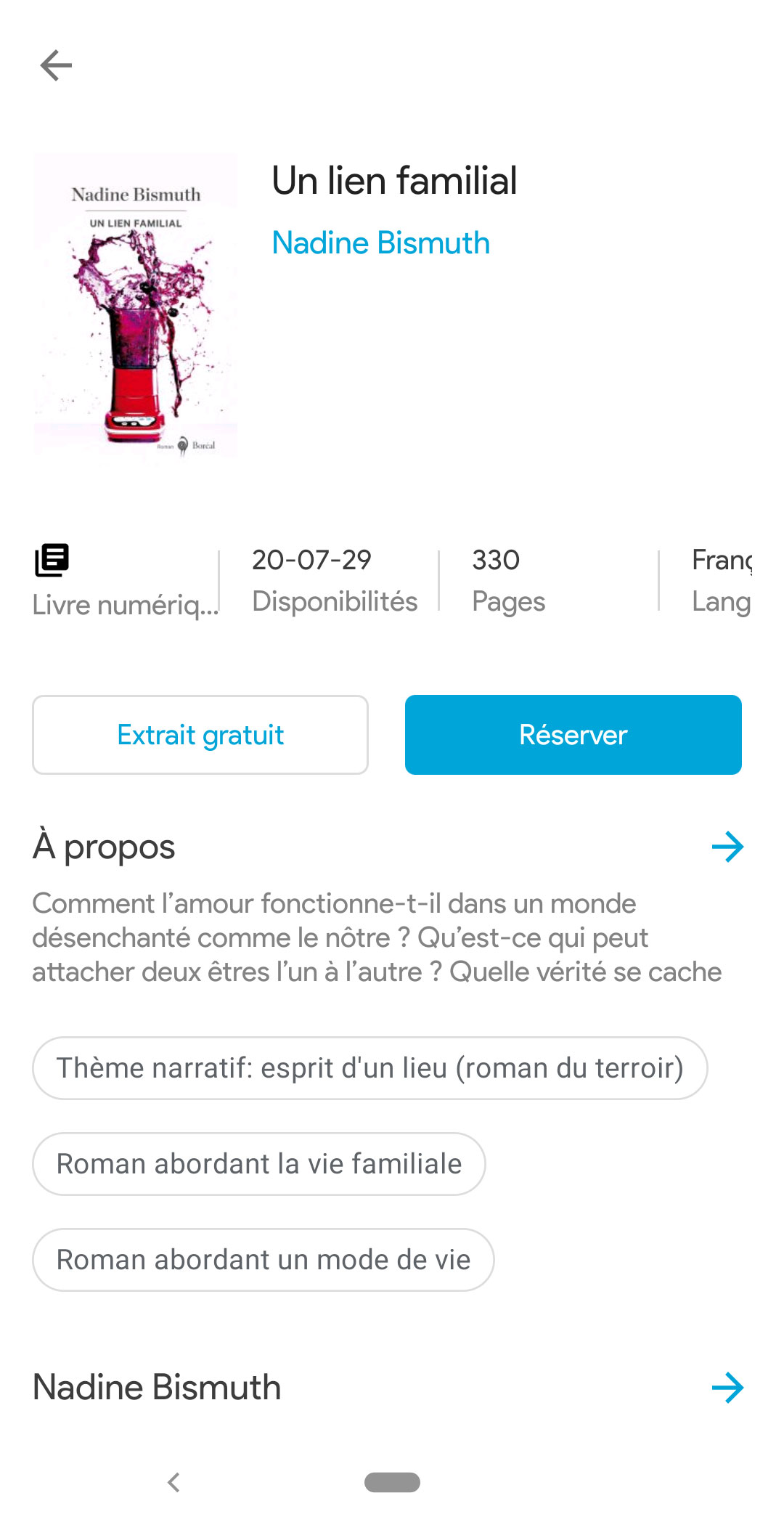Open the Nadine Bismuth author section arrow
Image resolution: width=784 pixels, height=1530 pixels.
coord(728,1388)
